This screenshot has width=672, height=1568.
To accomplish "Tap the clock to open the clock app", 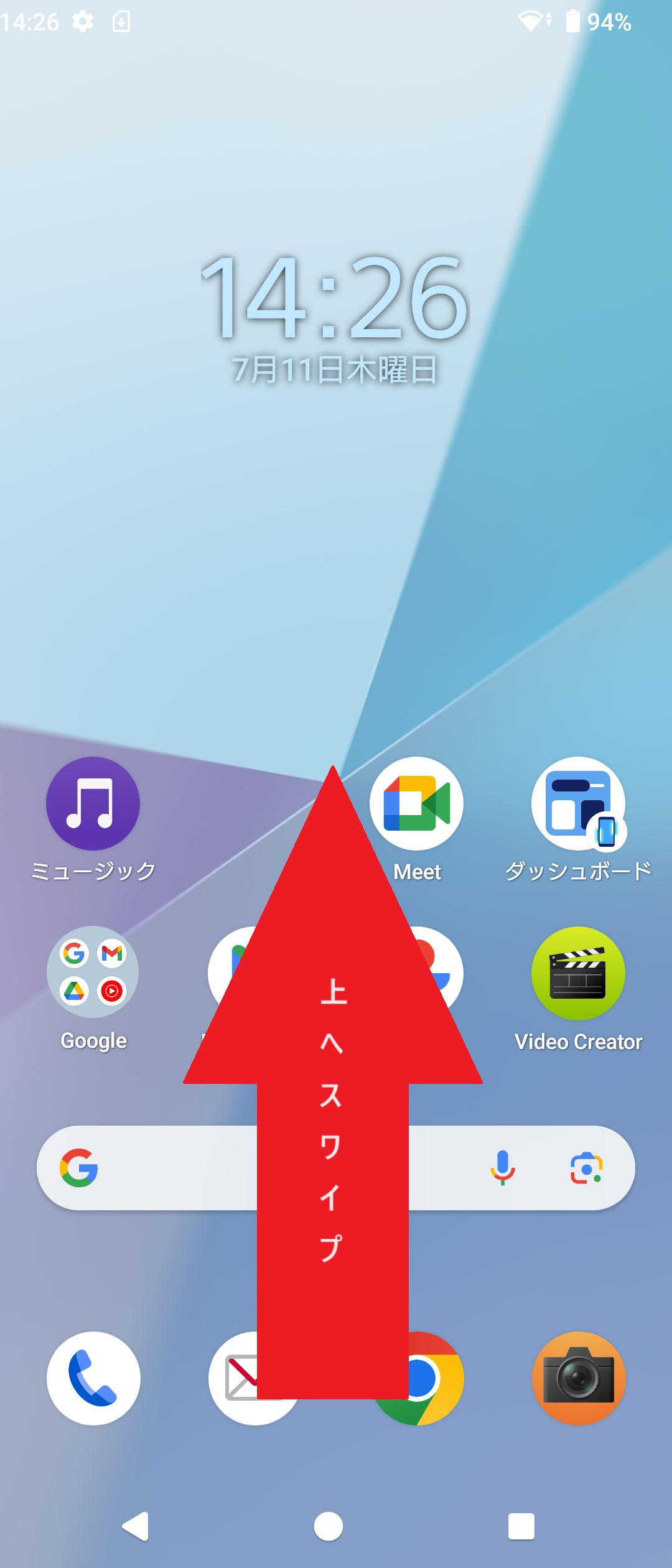I will 334,297.
